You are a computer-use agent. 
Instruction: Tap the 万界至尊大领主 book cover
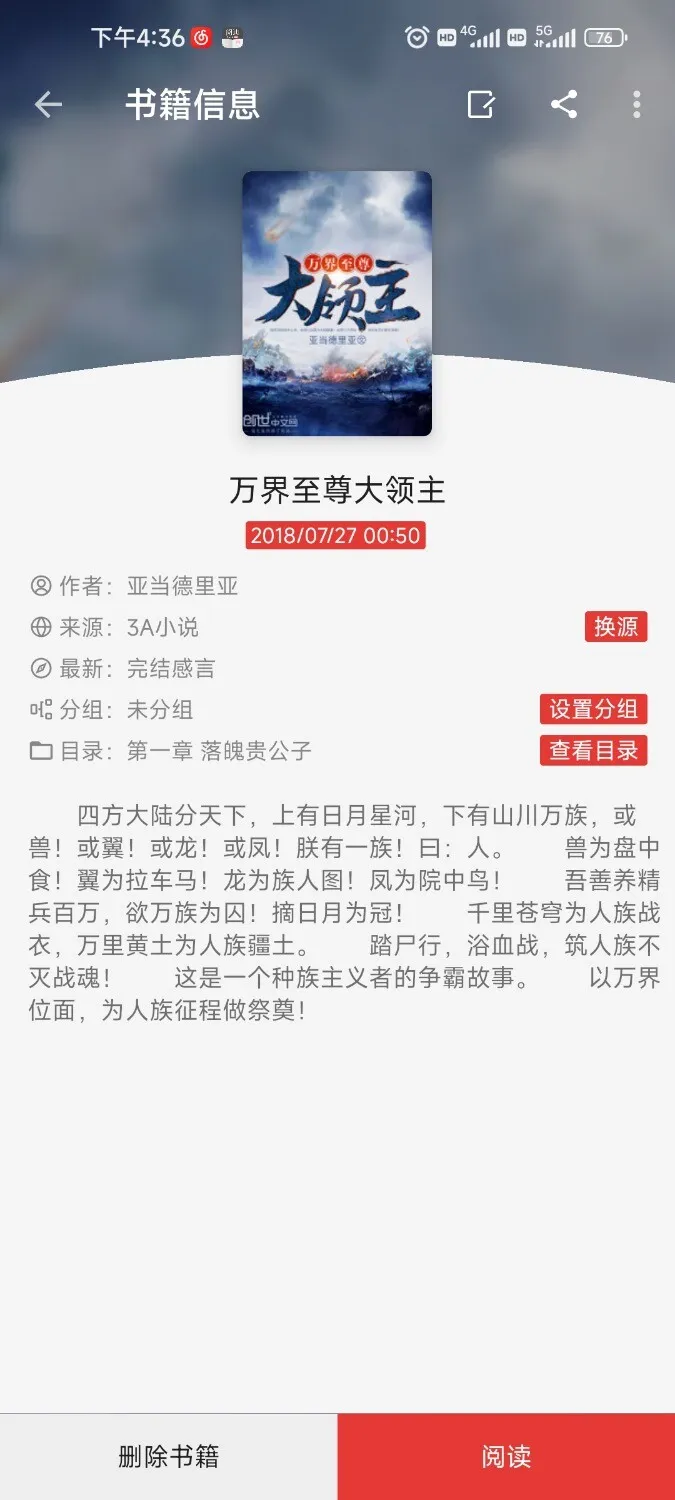pos(337,303)
